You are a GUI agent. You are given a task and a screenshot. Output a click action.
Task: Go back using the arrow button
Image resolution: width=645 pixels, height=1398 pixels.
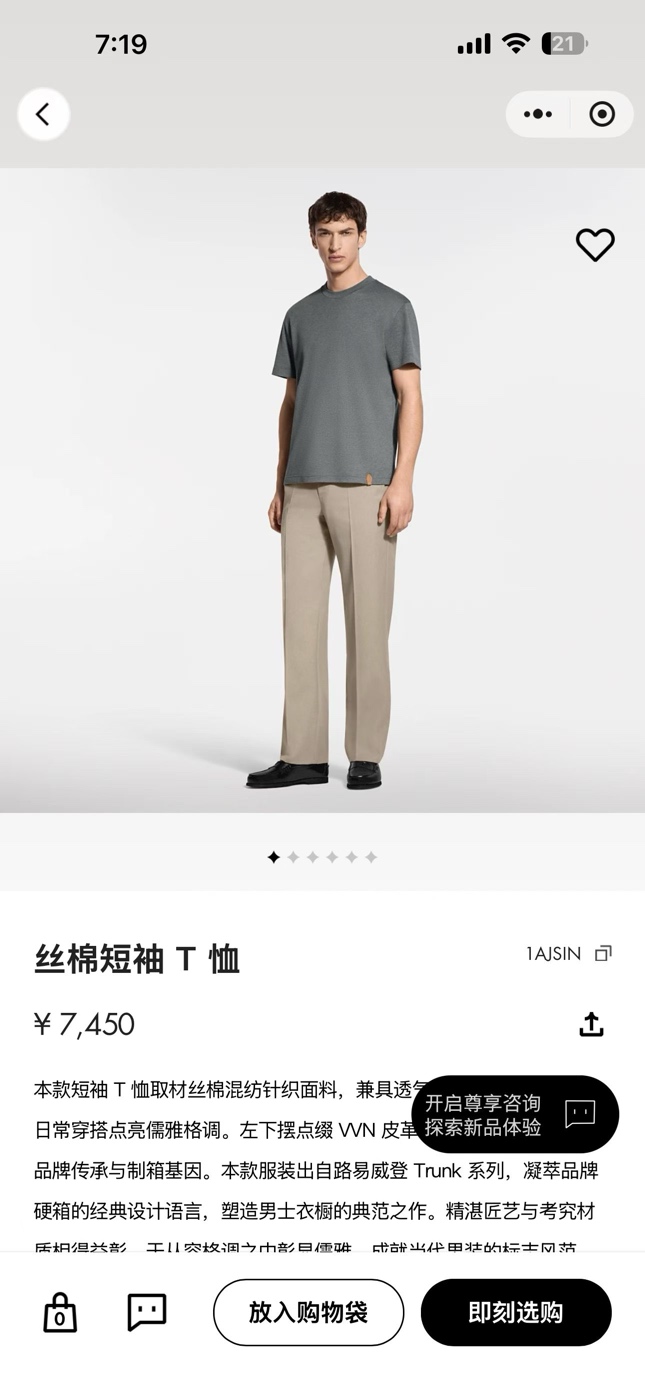[x=43, y=114]
